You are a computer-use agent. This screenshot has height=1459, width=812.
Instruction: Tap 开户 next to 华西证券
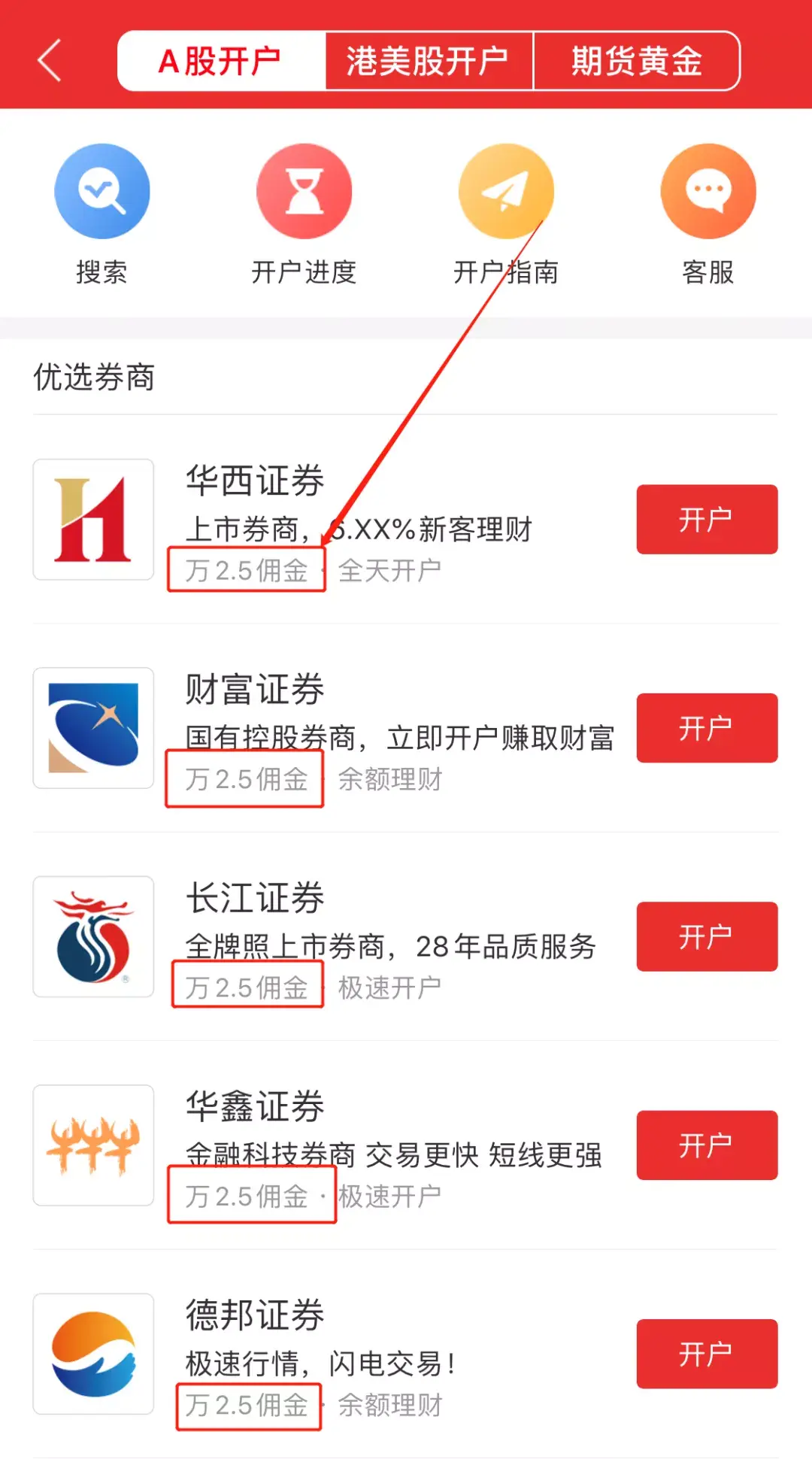click(x=706, y=519)
